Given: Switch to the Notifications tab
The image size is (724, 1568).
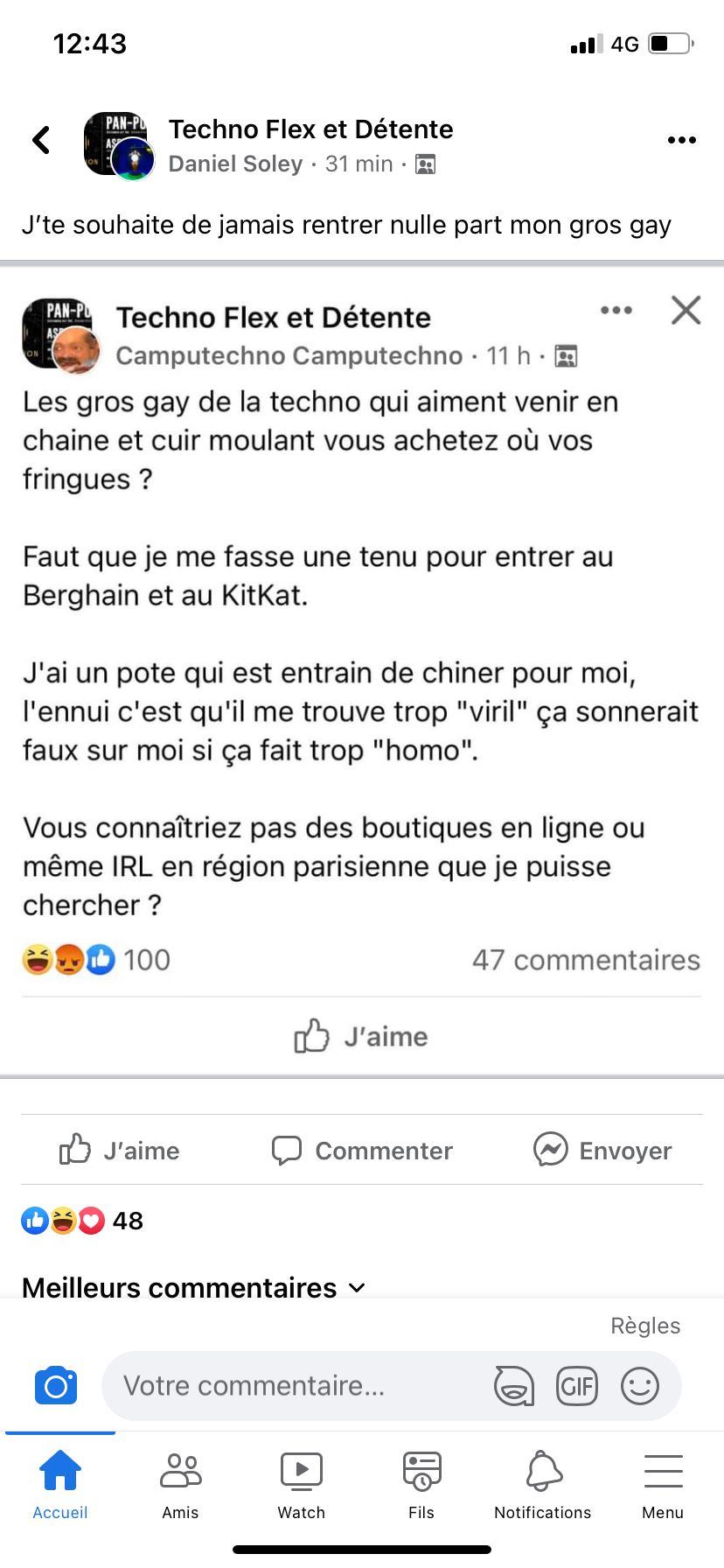Looking at the screenshot, I should click(x=542, y=1485).
